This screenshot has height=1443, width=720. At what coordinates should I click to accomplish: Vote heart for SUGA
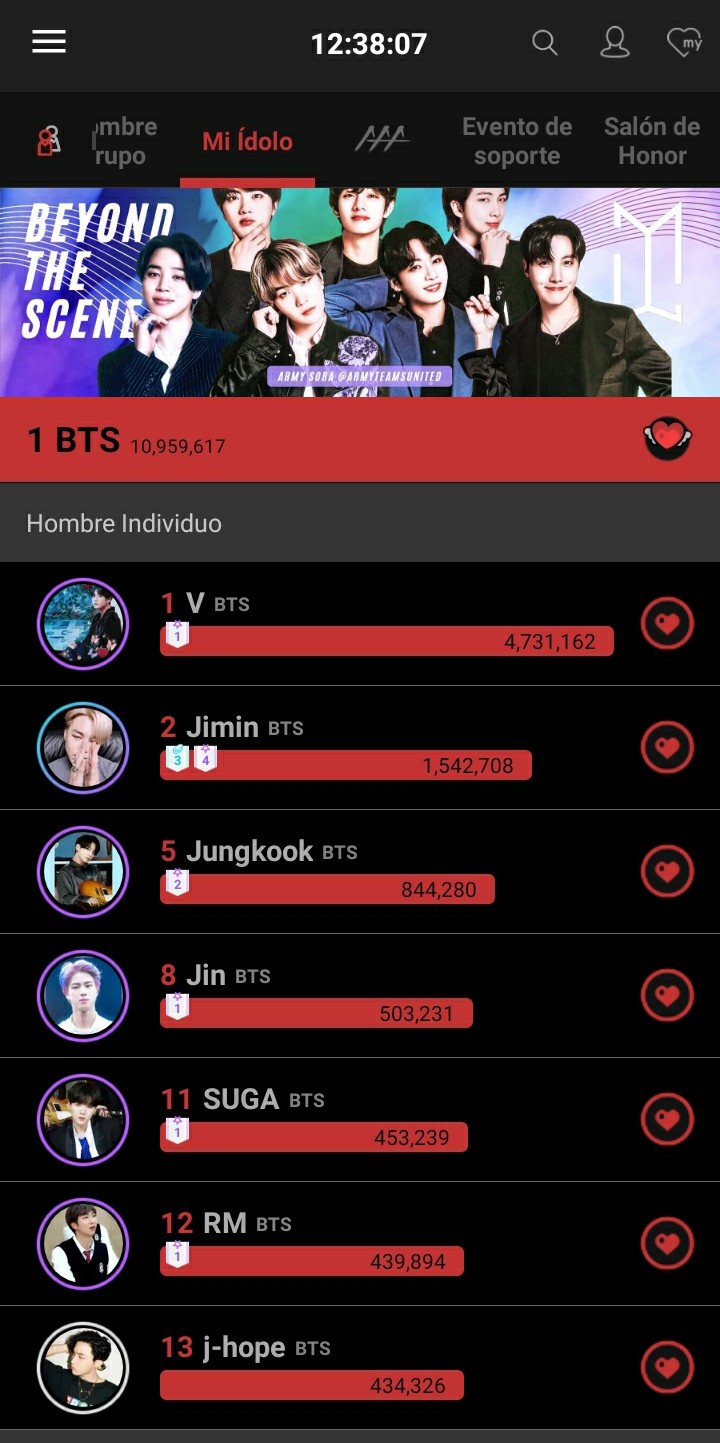pos(667,1119)
